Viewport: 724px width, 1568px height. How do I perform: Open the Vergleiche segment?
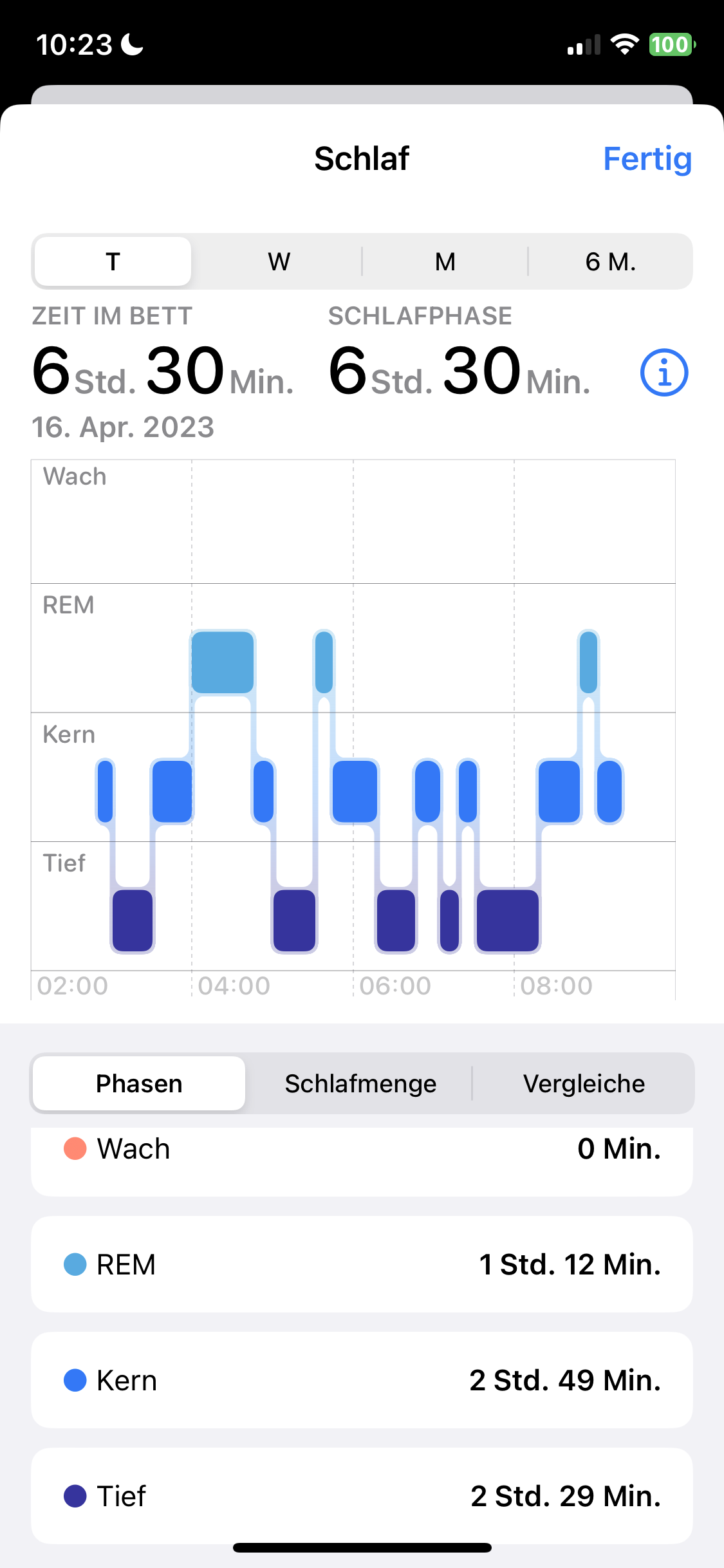click(x=584, y=1084)
